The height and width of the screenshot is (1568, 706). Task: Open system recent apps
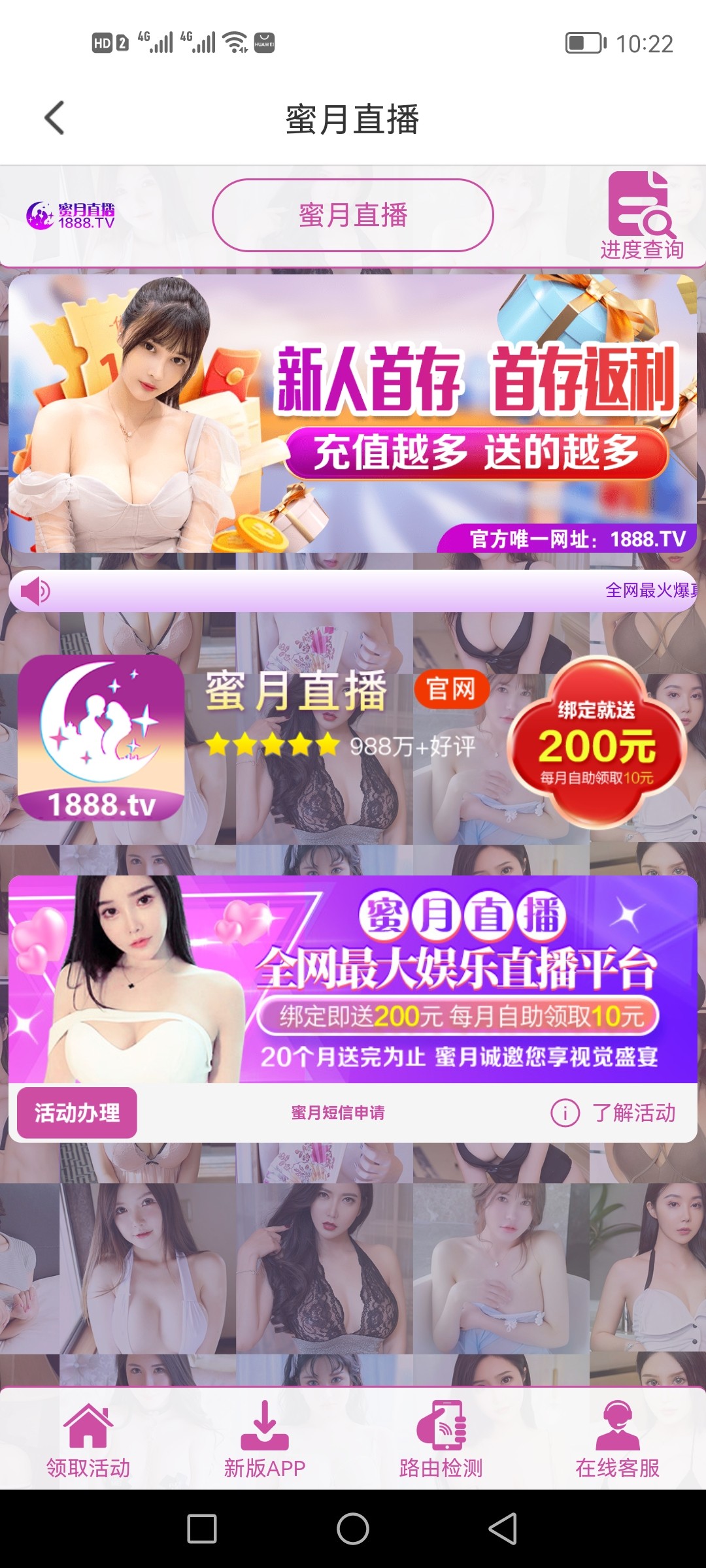[202, 1529]
